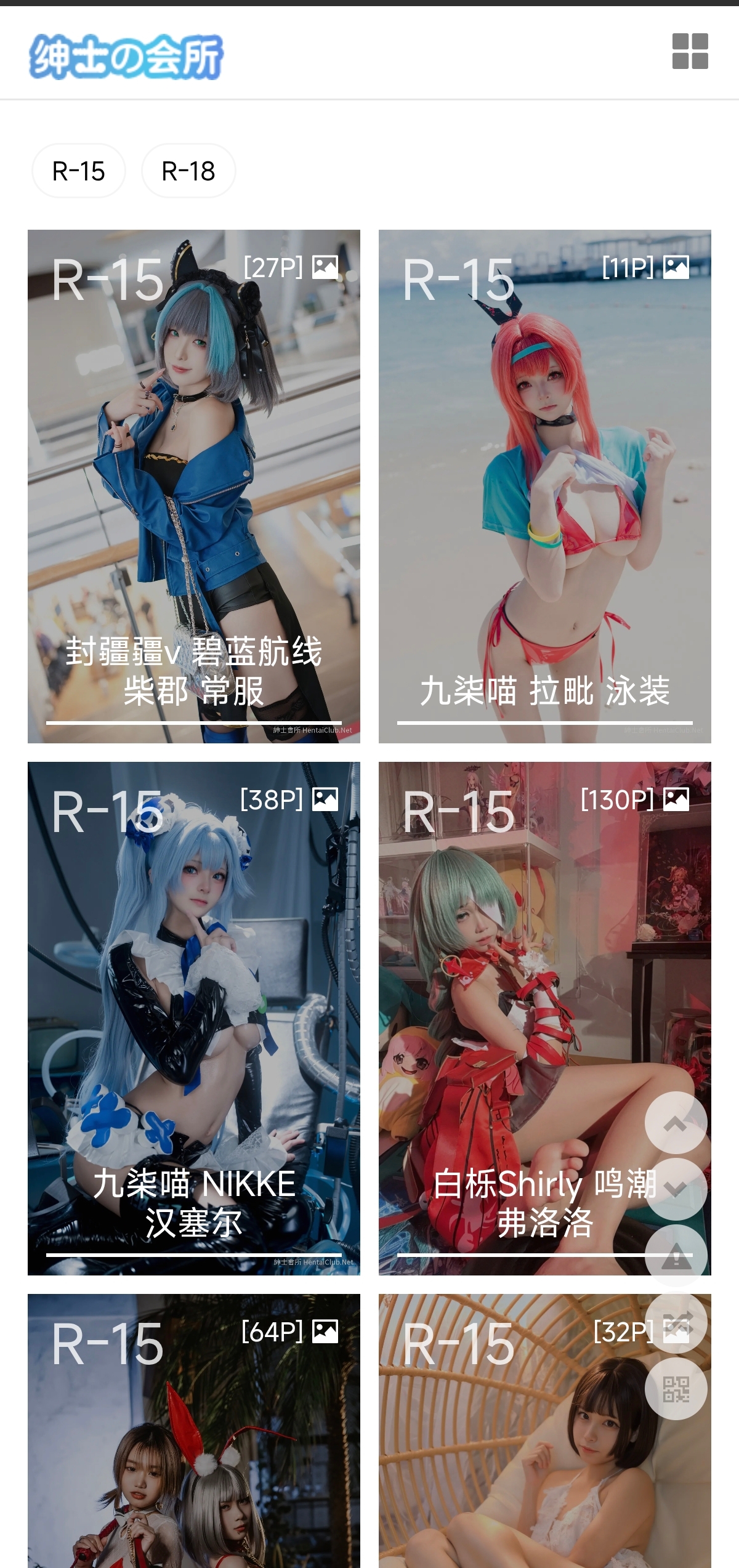Tap the floating scroll-to-top arrow
The image size is (739, 1568).
(676, 1123)
